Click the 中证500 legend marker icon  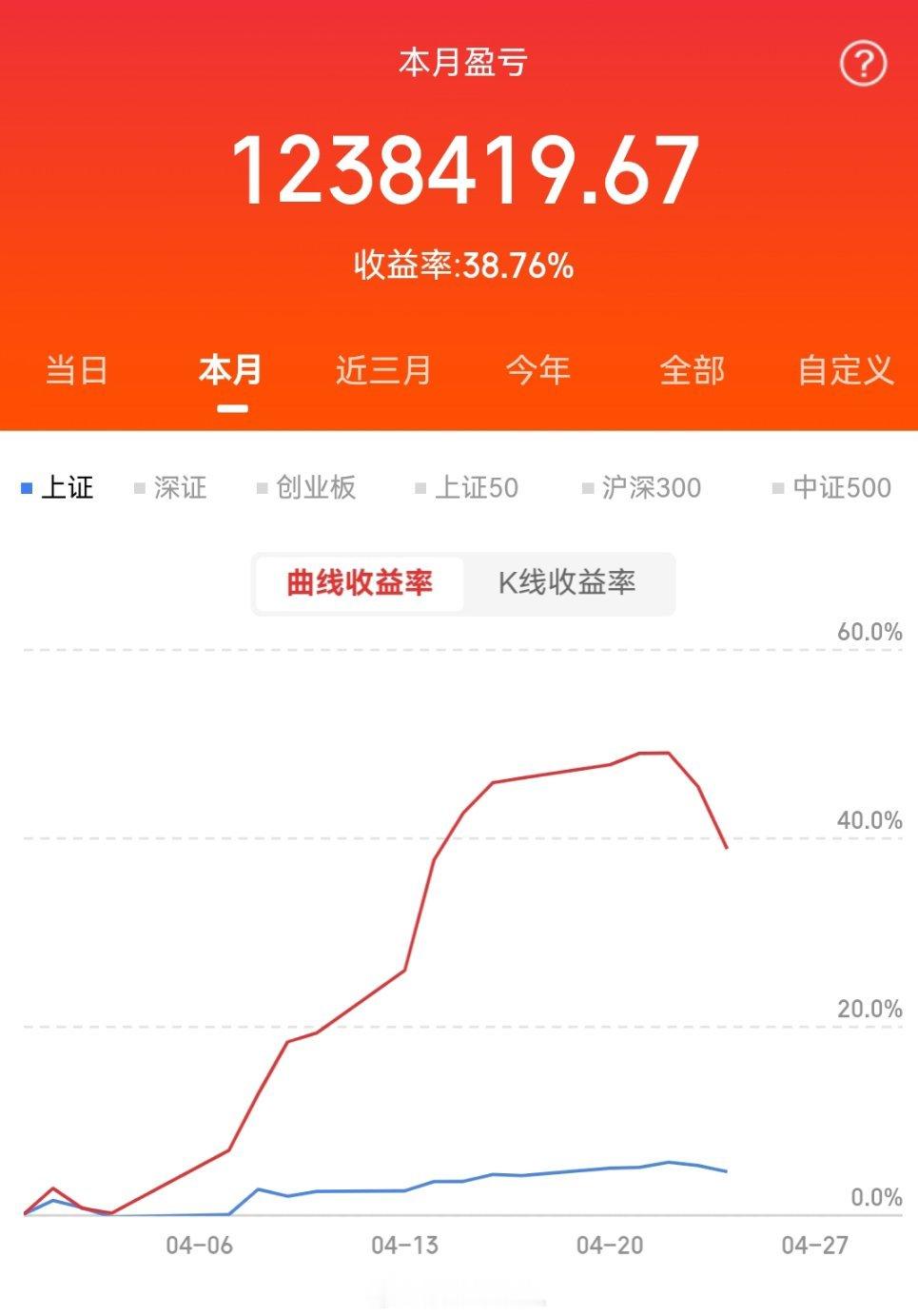pos(777,487)
